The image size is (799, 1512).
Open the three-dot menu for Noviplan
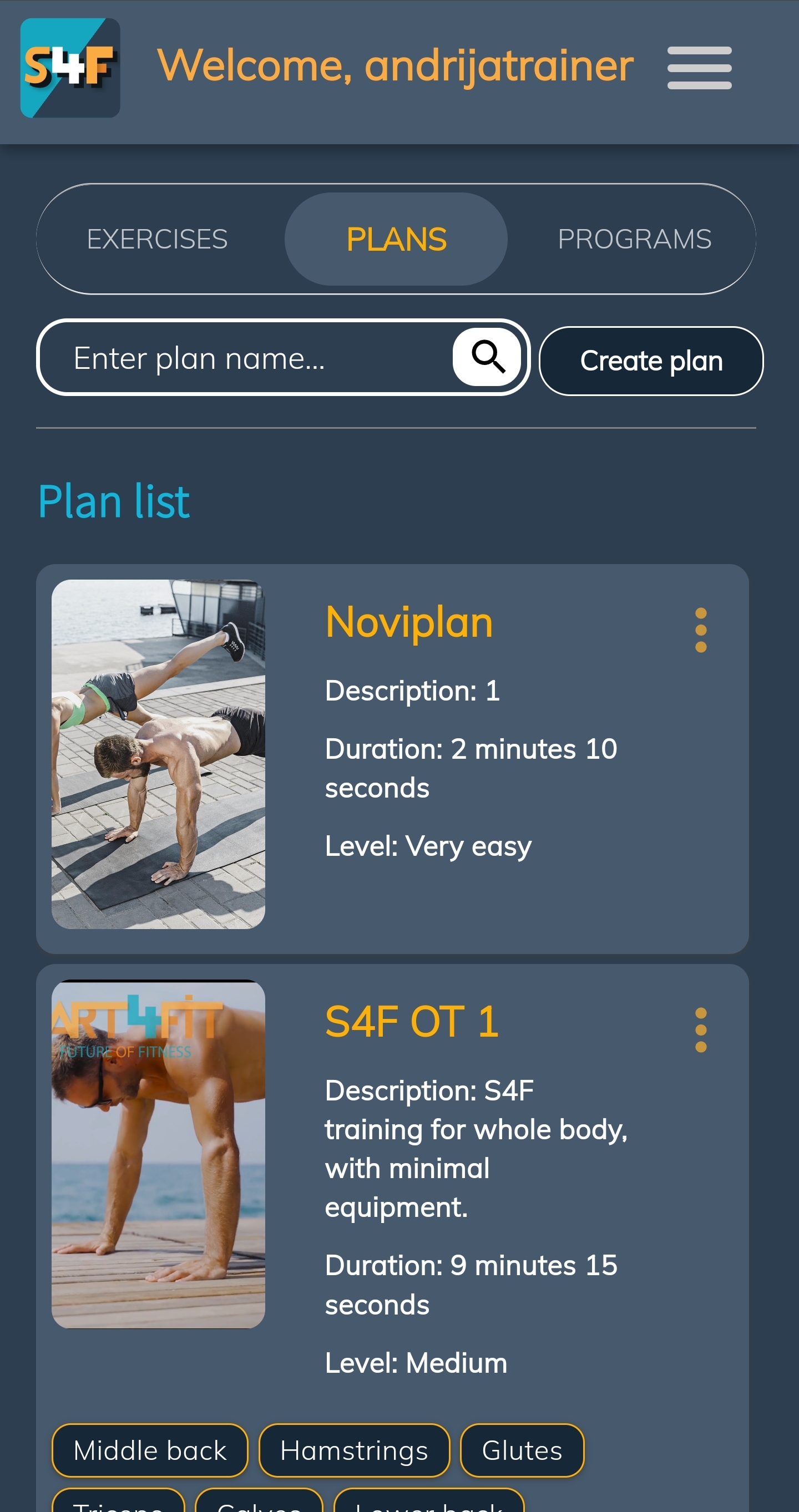tap(700, 630)
